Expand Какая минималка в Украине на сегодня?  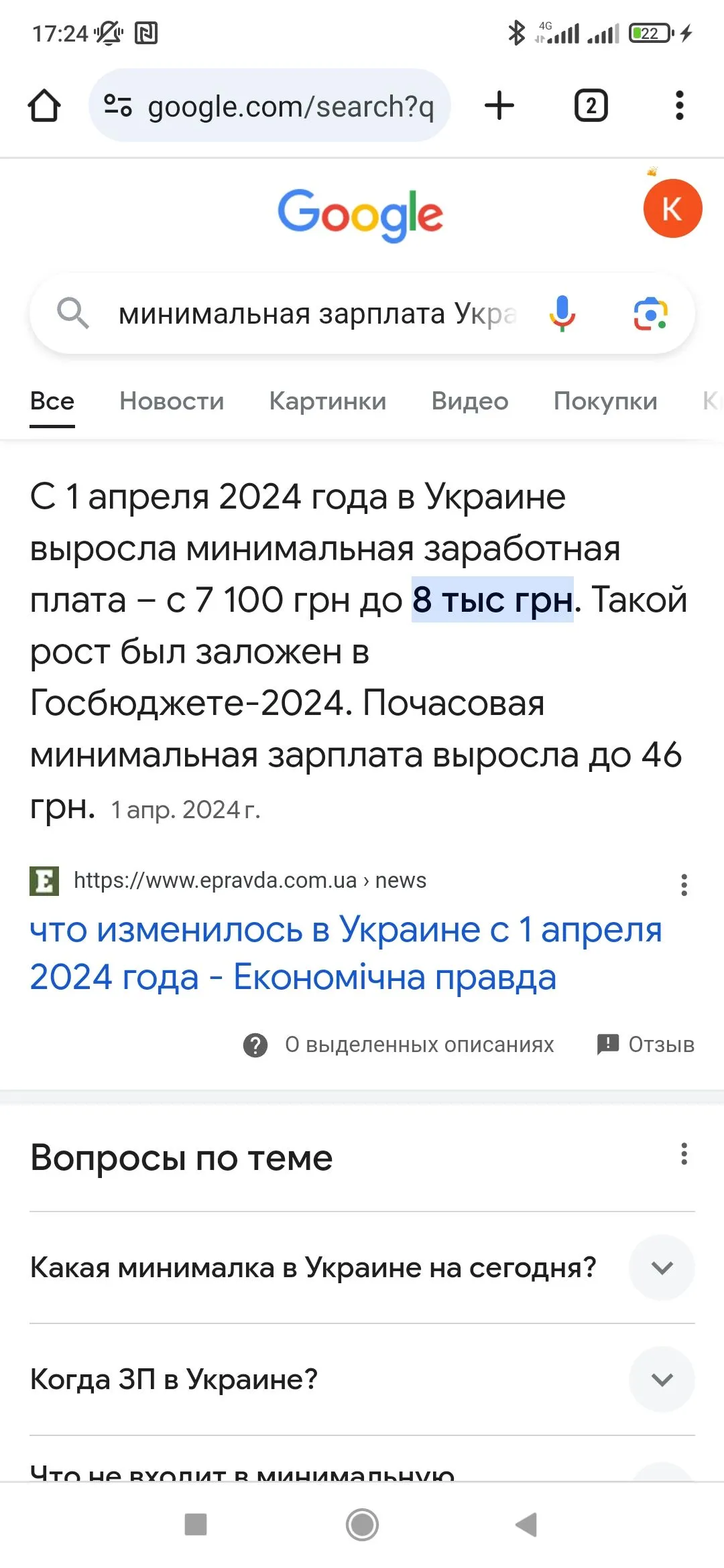662,1268
